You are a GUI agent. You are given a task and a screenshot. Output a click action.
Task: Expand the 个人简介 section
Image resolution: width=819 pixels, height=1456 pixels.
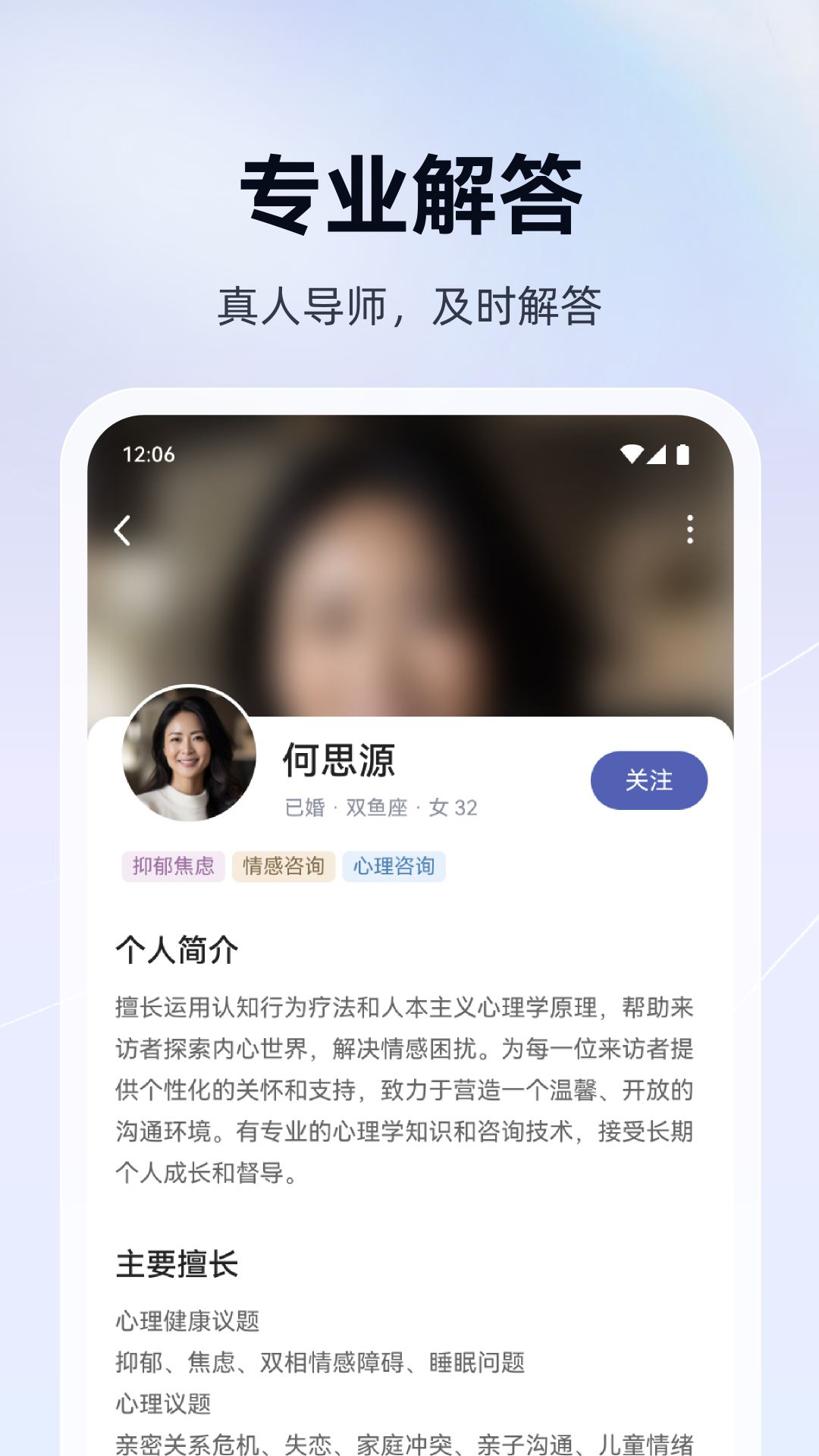(177, 950)
